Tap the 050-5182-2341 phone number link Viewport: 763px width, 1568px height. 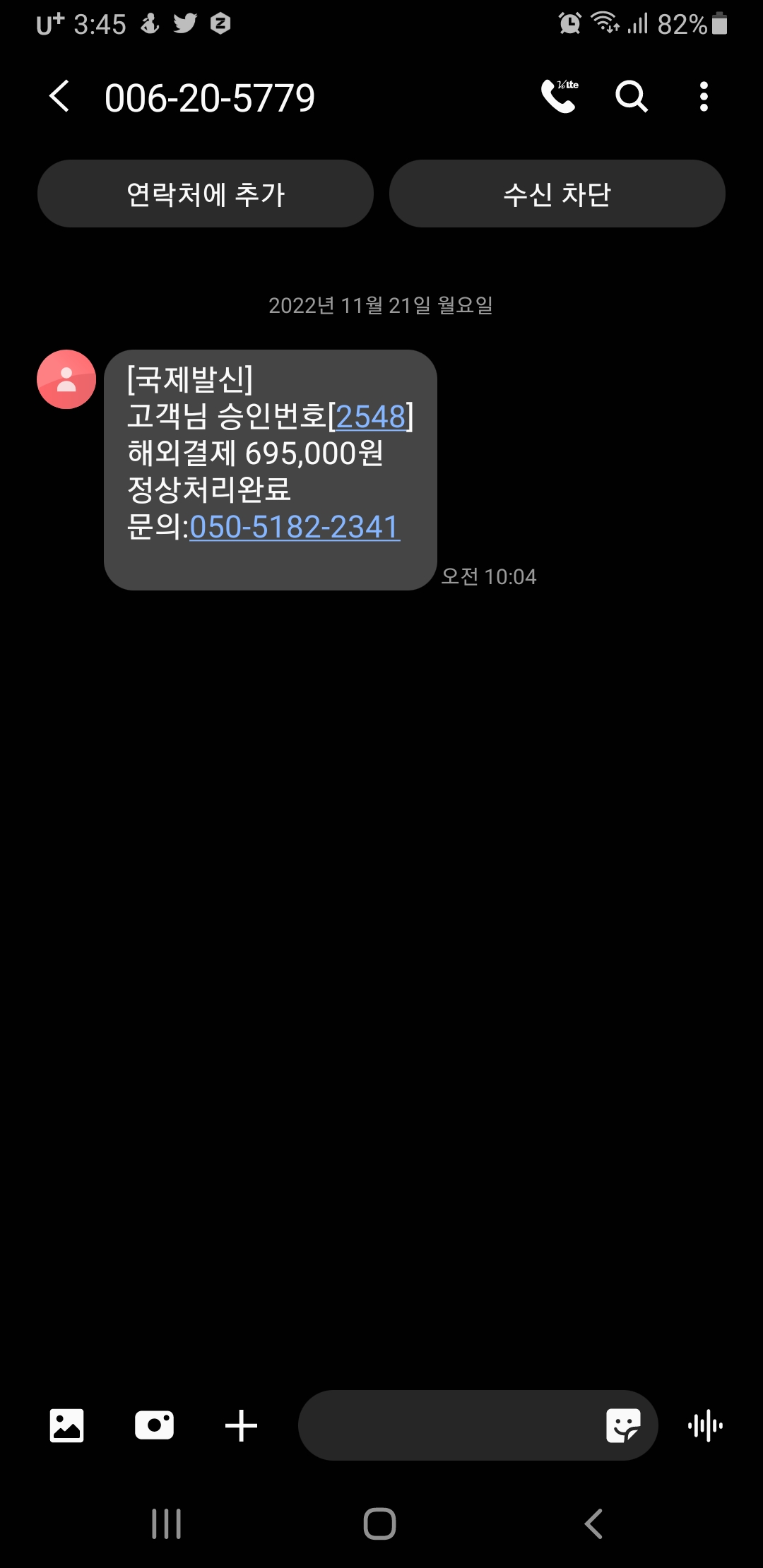(x=295, y=527)
